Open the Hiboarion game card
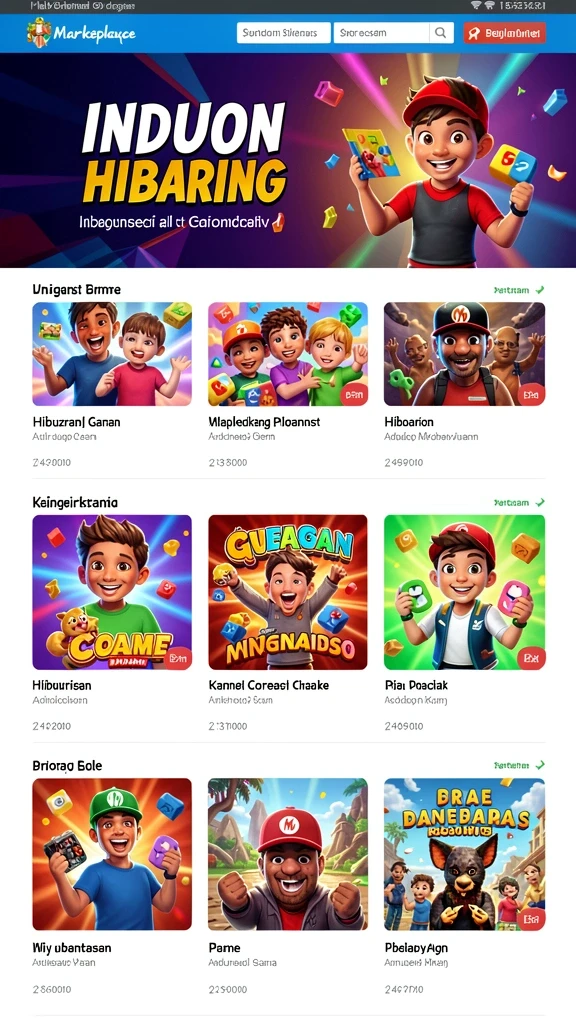 pos(464,385)
